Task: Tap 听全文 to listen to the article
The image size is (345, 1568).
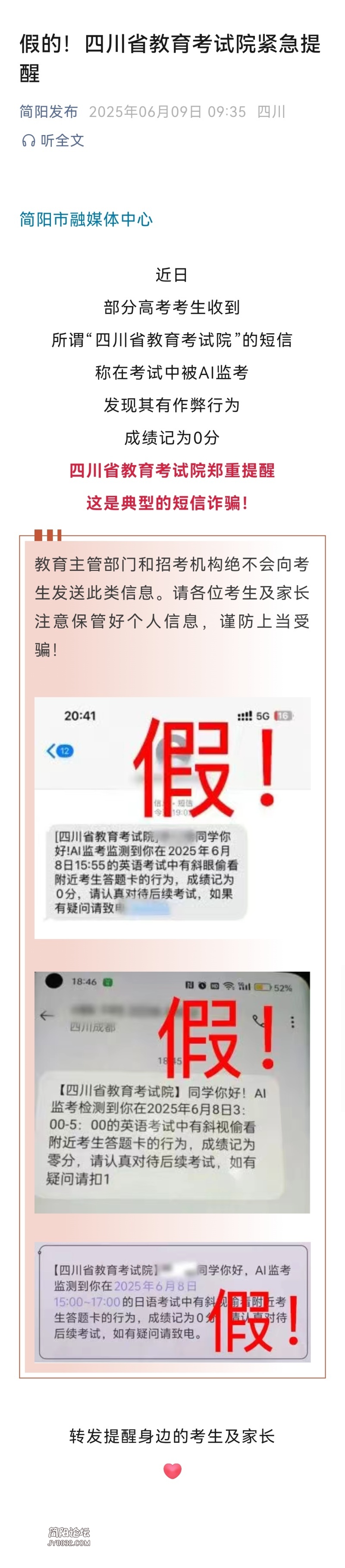Action: pyautogui.click(x=53, y=141)
